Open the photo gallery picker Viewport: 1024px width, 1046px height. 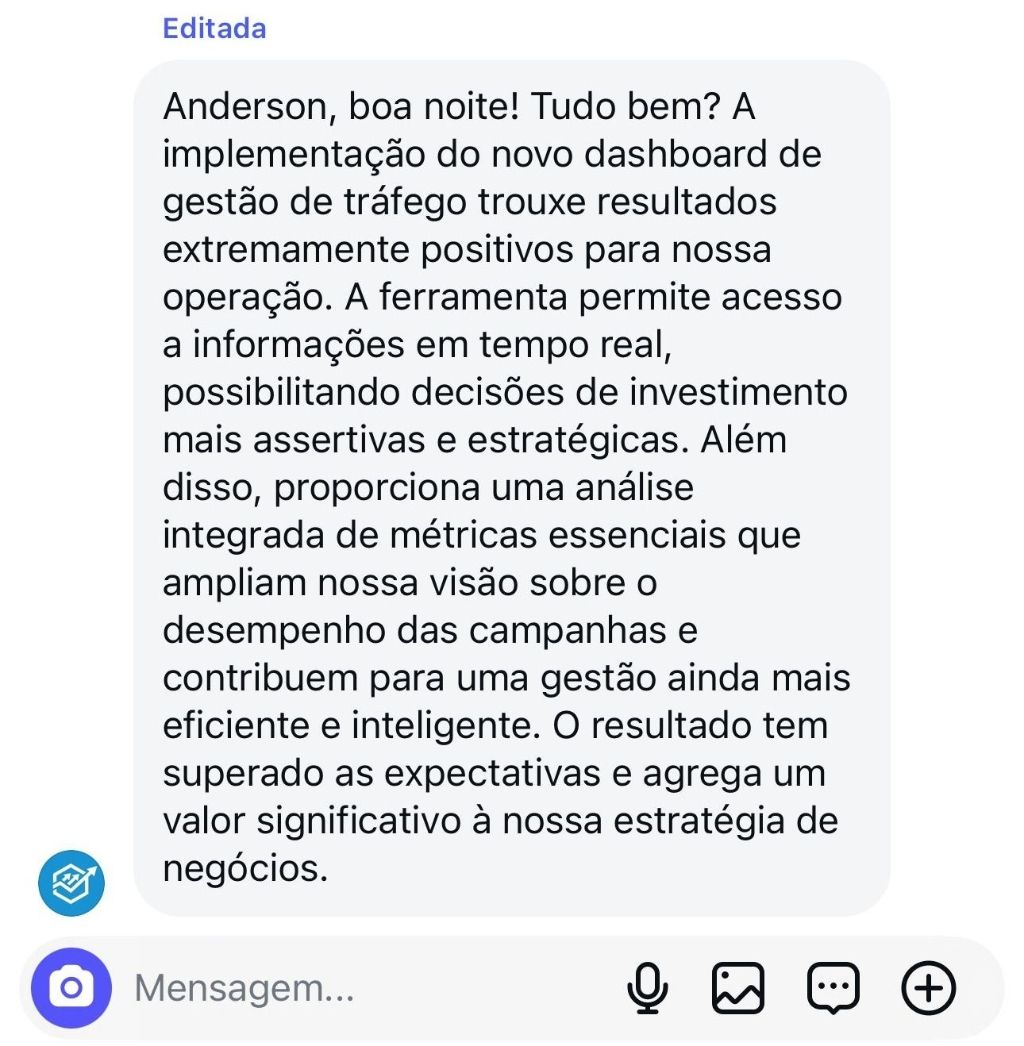738,989
